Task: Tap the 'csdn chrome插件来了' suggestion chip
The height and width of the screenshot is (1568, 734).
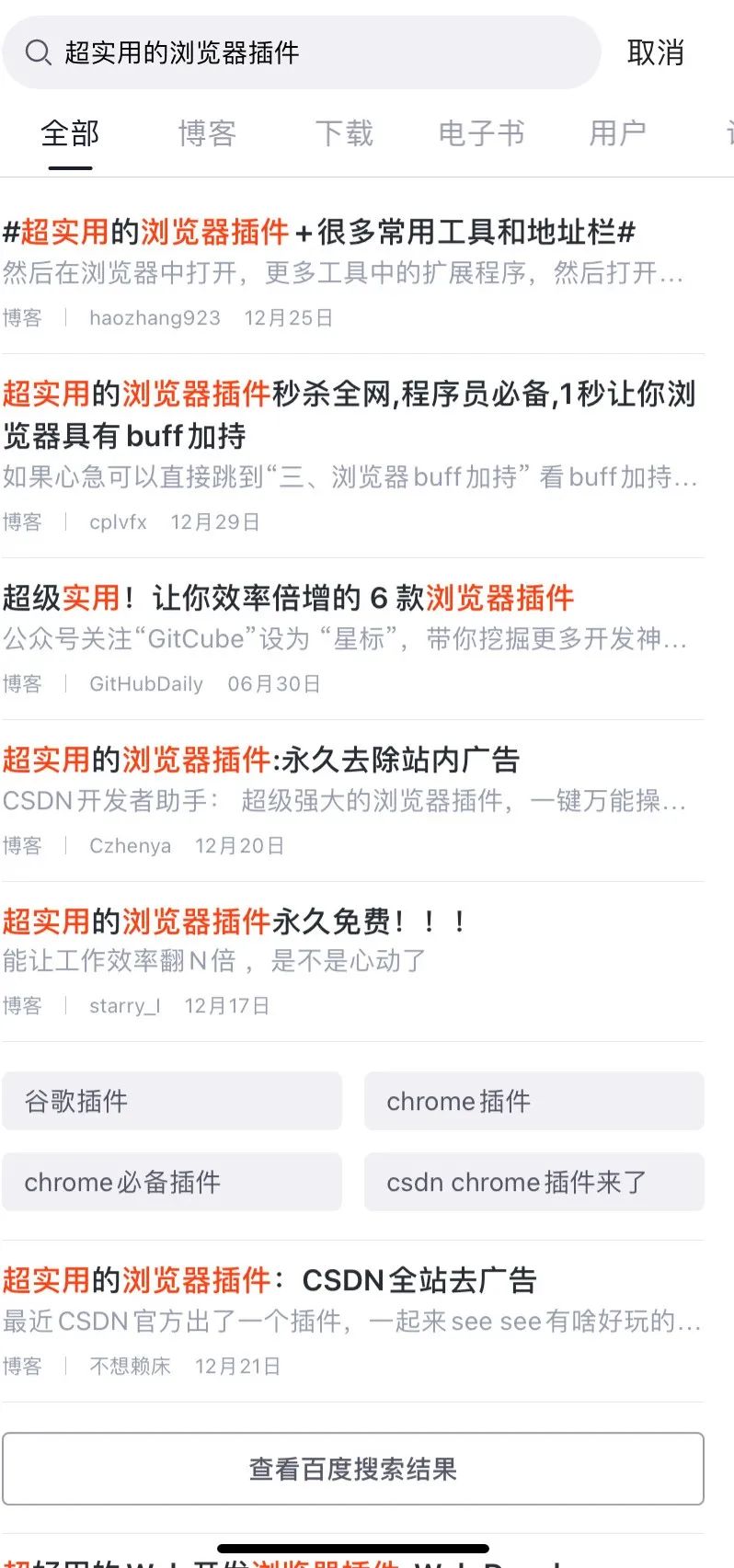Action: tap(533, 1182)
